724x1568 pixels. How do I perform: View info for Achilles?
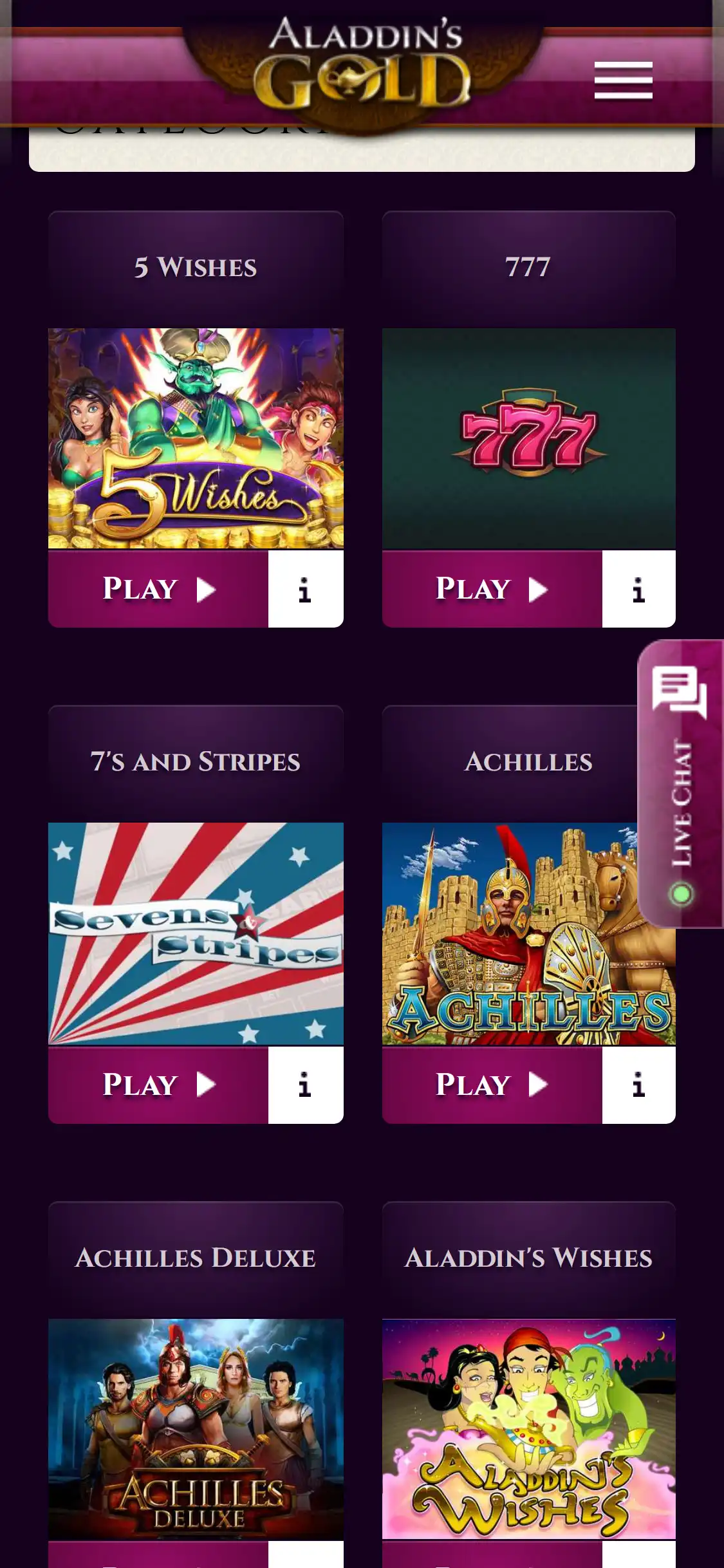pos(638,1085)
